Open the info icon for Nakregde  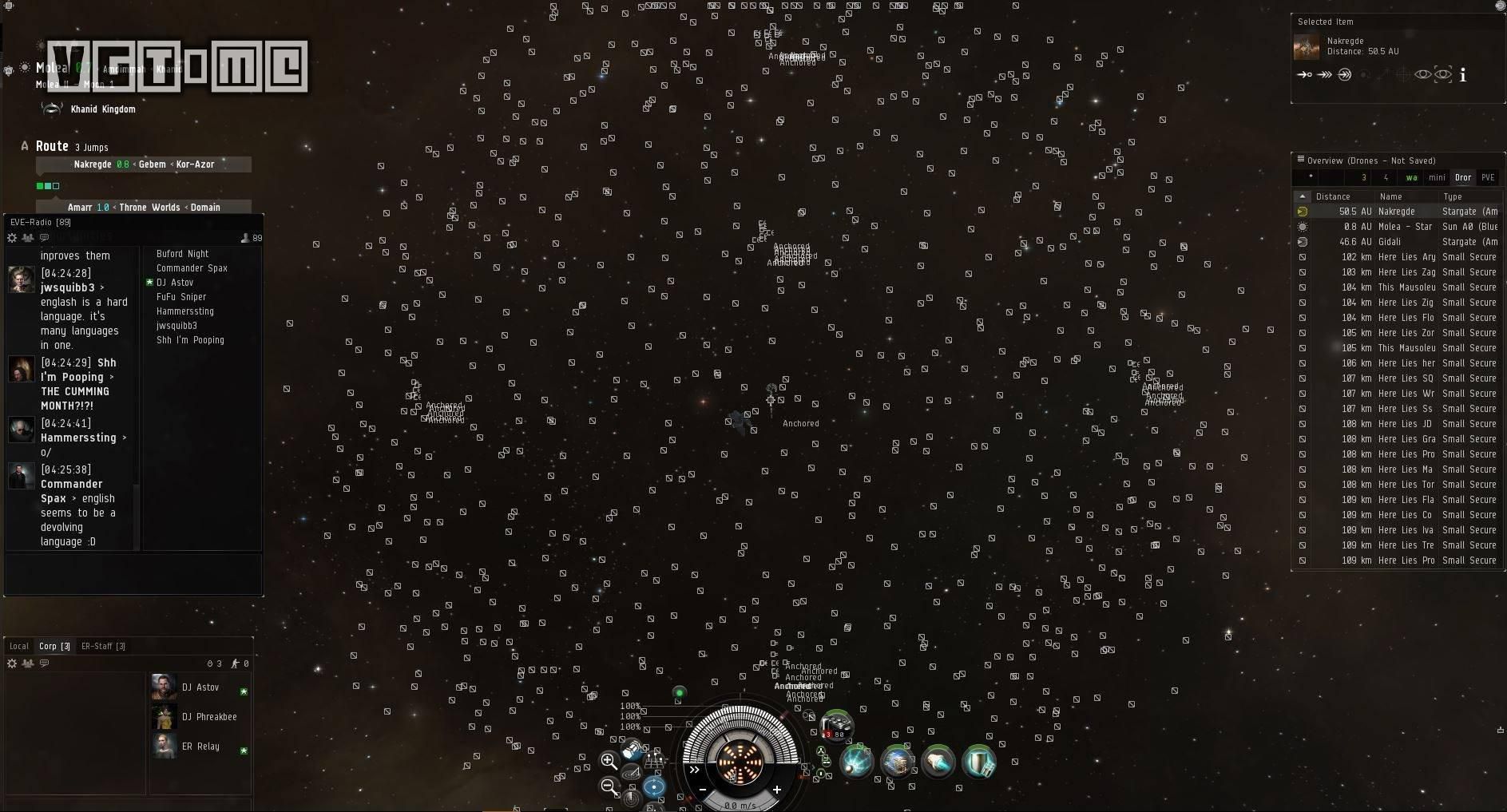point(1463,75)
